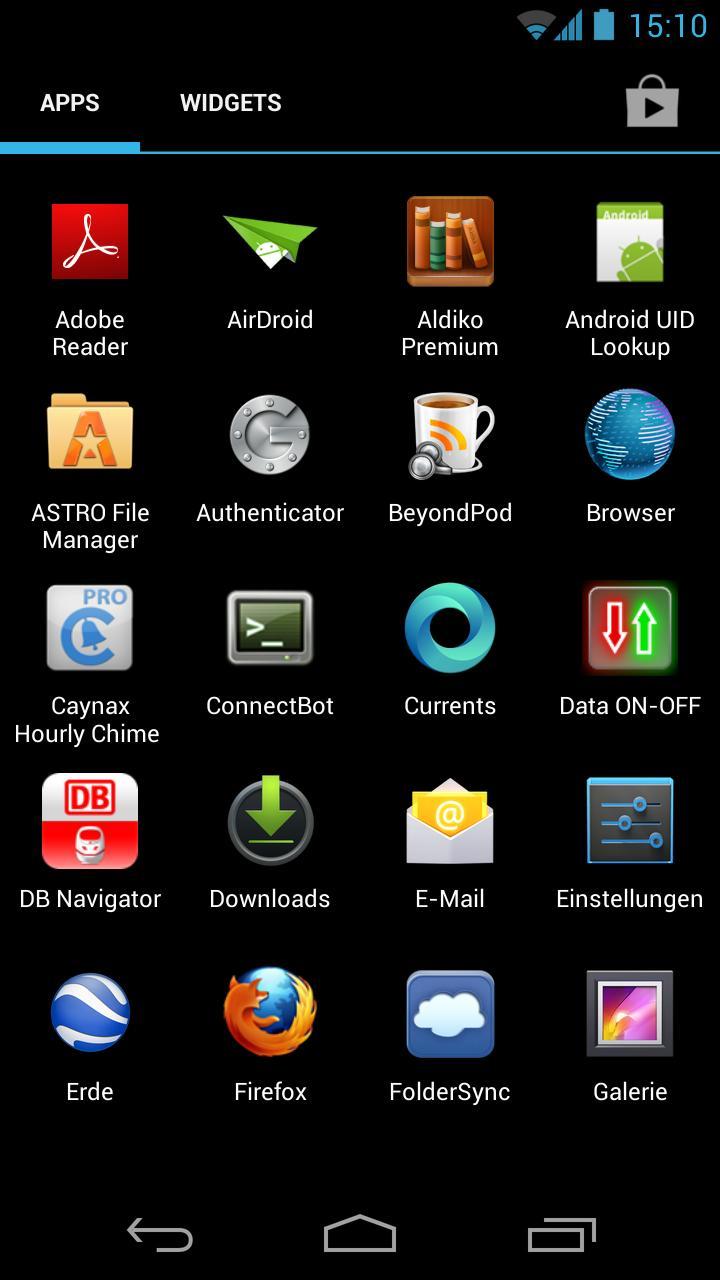This screenshot has height=1280, width=720.
Task: Switch to the WIDGETS tab
Action: [x=231, y=102]
